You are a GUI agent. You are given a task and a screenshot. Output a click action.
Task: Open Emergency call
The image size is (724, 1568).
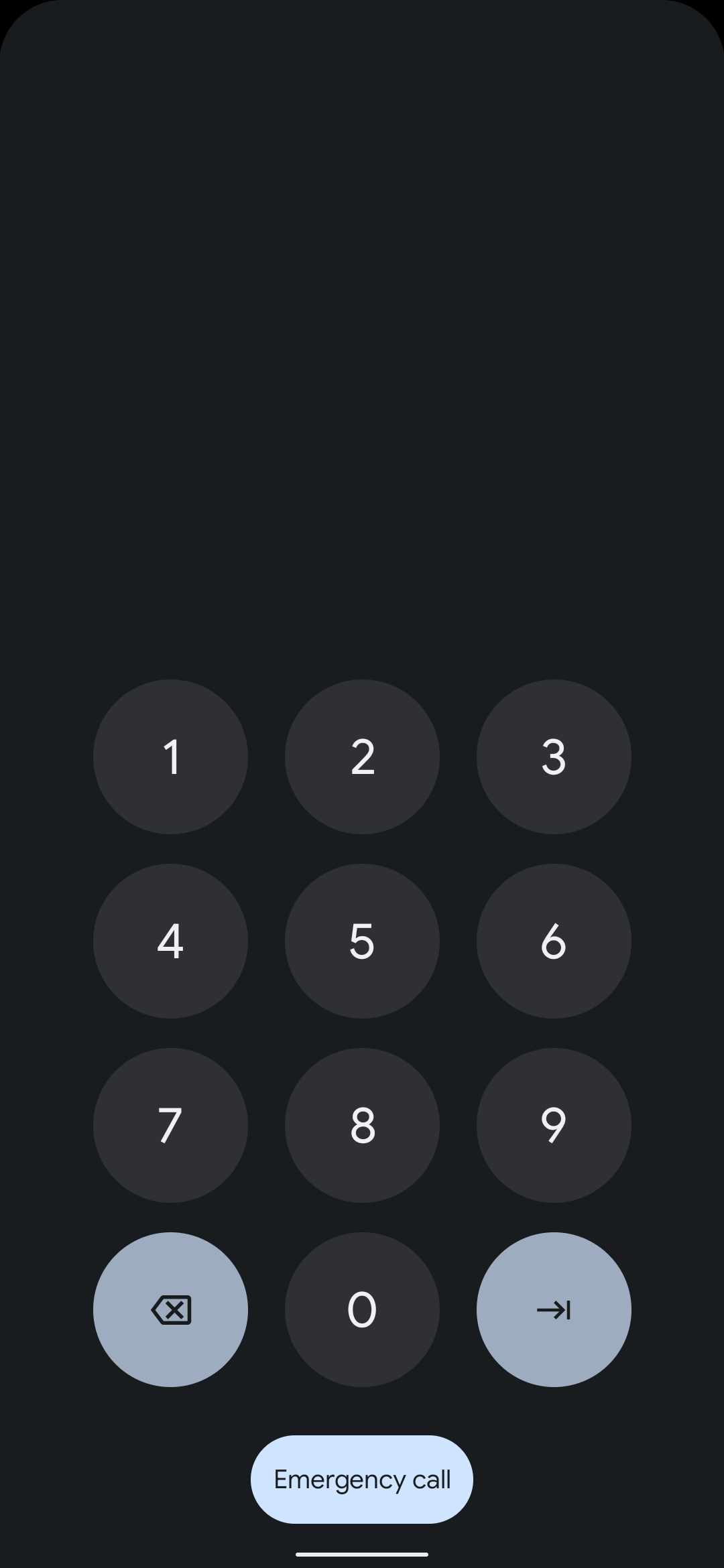pos(362,1480)
